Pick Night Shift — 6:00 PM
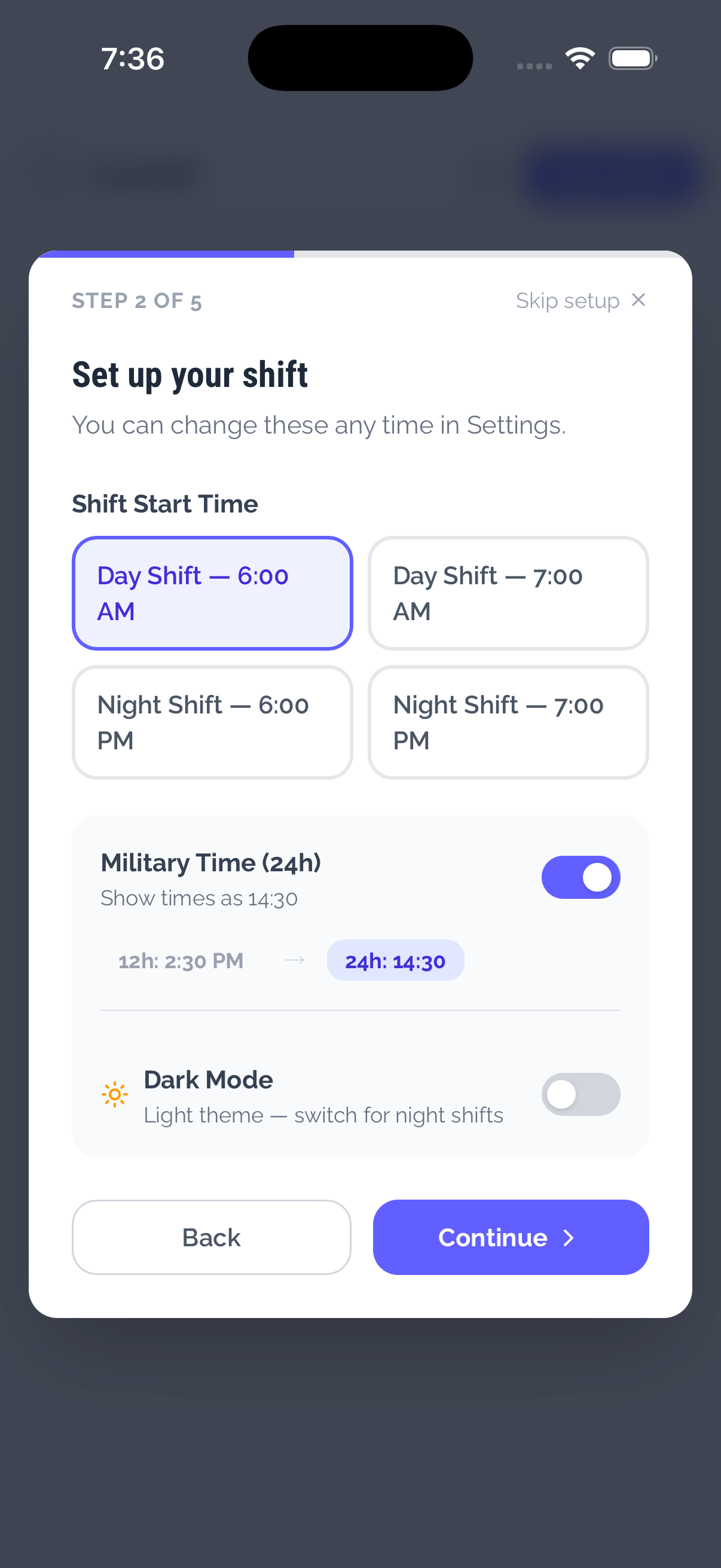Viewport: 721px width, 1568px height. (x=212, y=722)
